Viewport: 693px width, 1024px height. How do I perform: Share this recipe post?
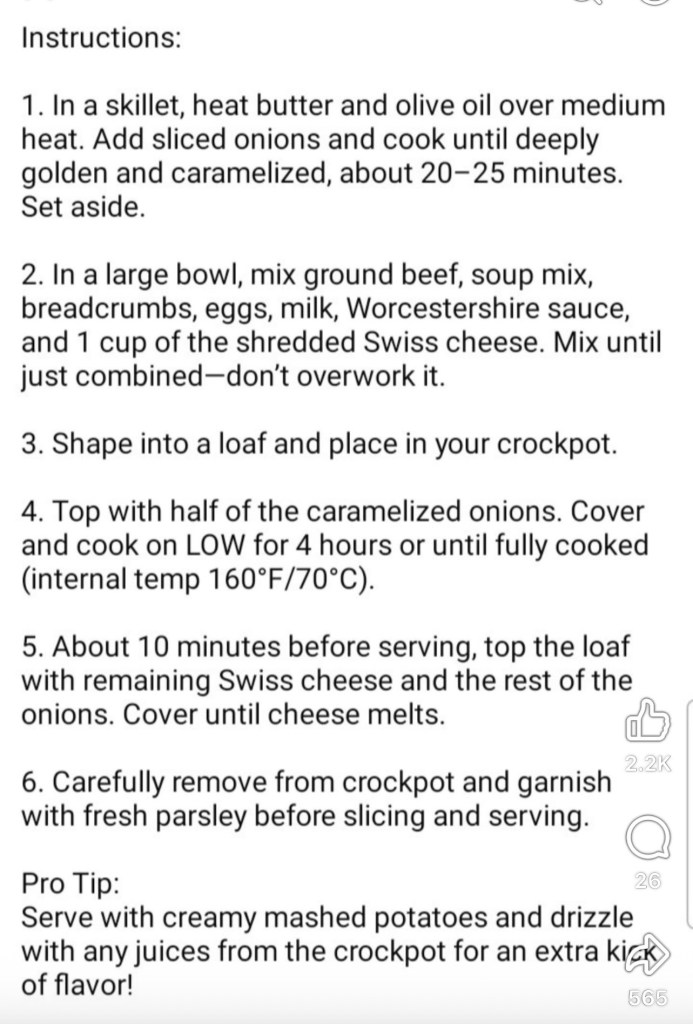pyautogui.click(x=647, y=953)
